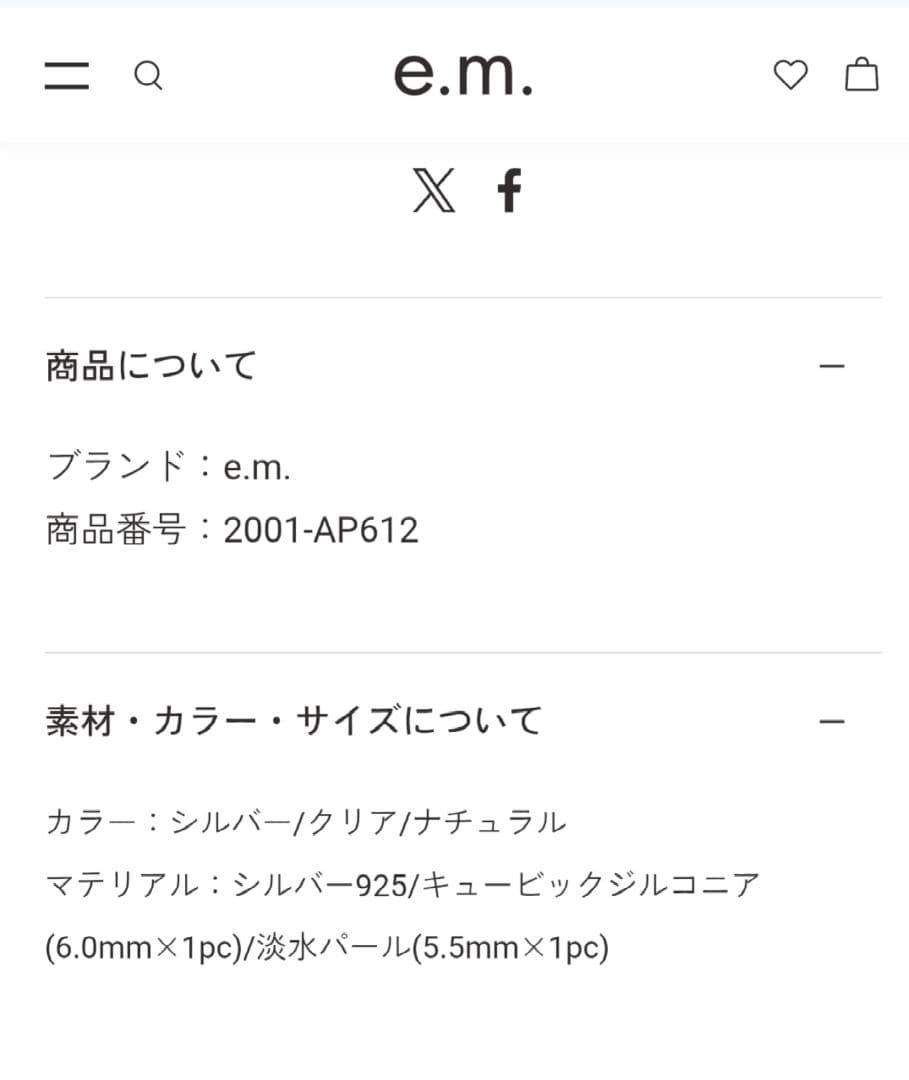Click the 素材・カラー・サイズについて heading text
Screen dimensions: 909x1080
293,719
